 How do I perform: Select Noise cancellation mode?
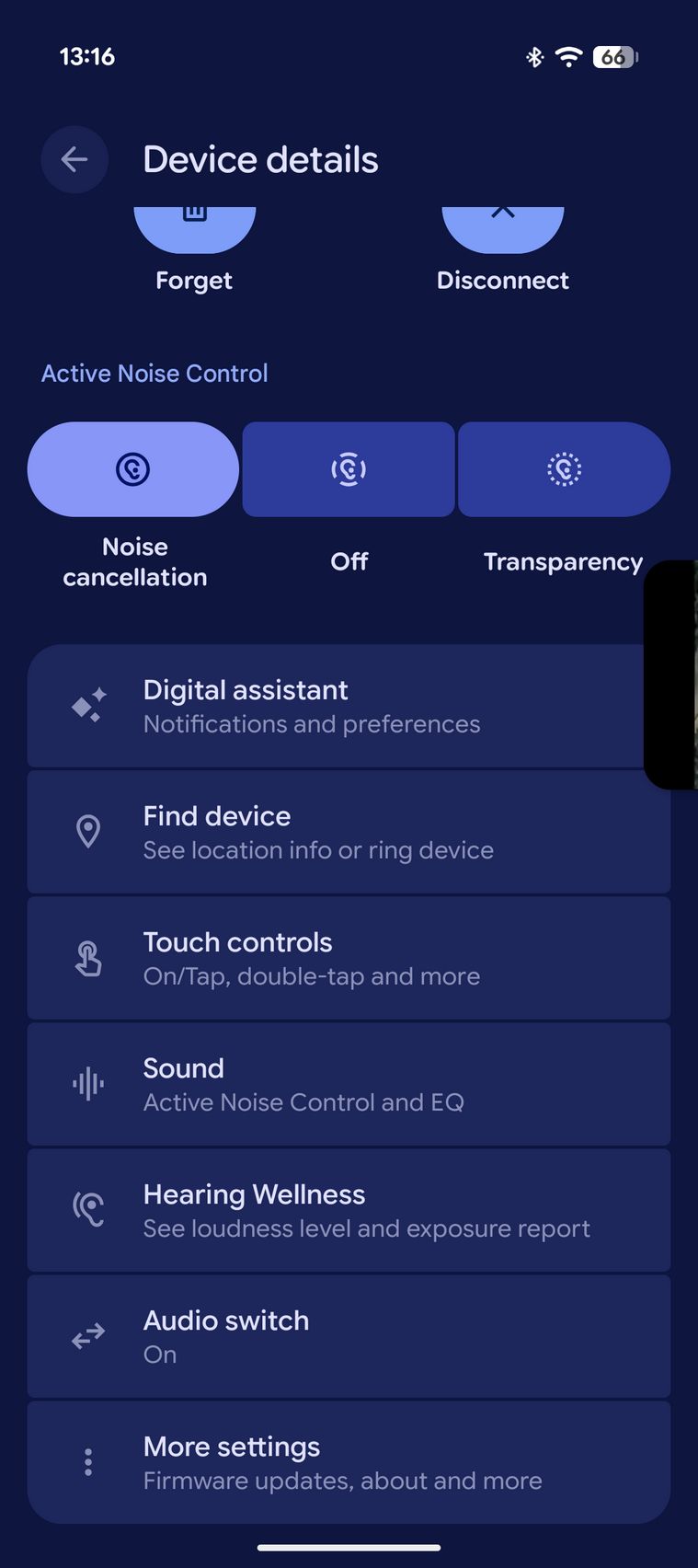click(x=133, y=469)
